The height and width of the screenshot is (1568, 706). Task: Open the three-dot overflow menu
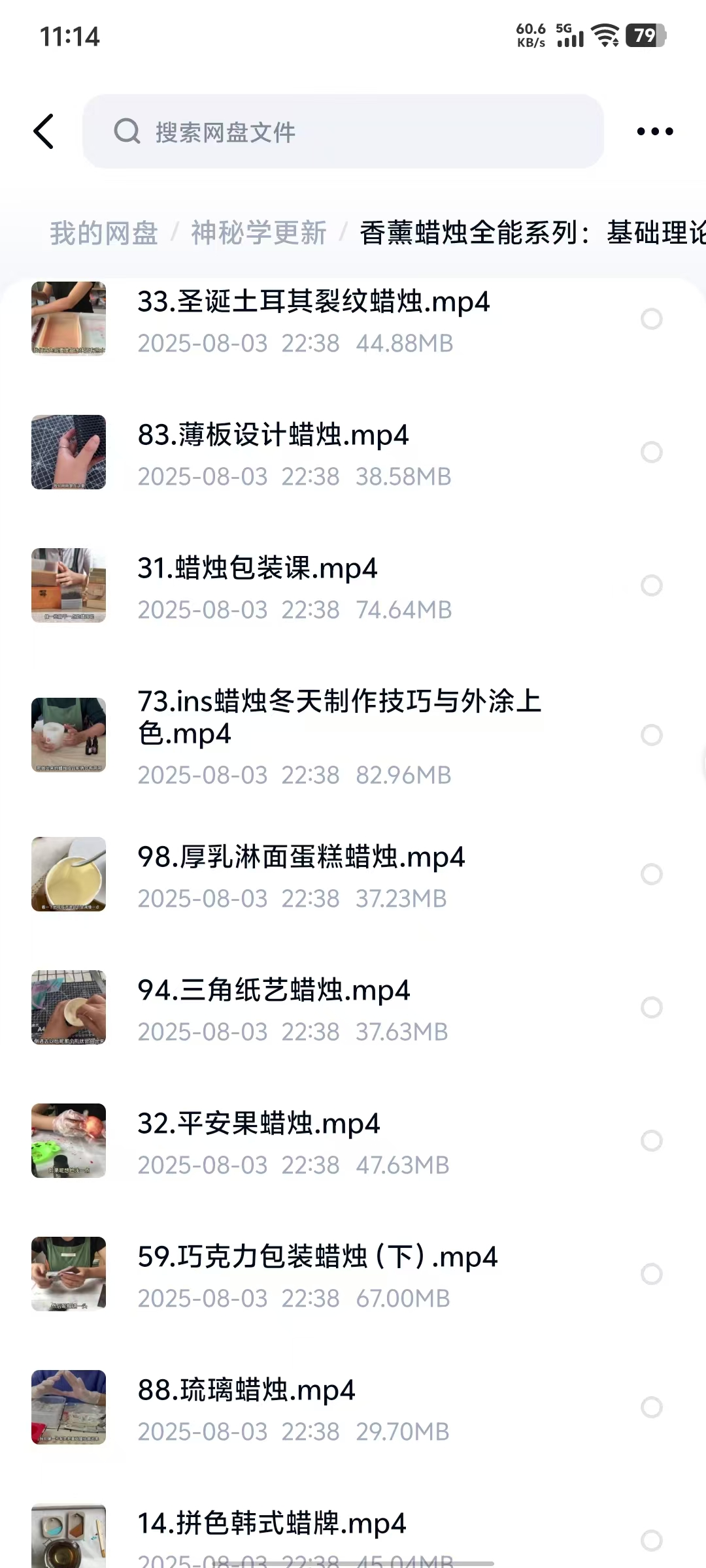654,131
